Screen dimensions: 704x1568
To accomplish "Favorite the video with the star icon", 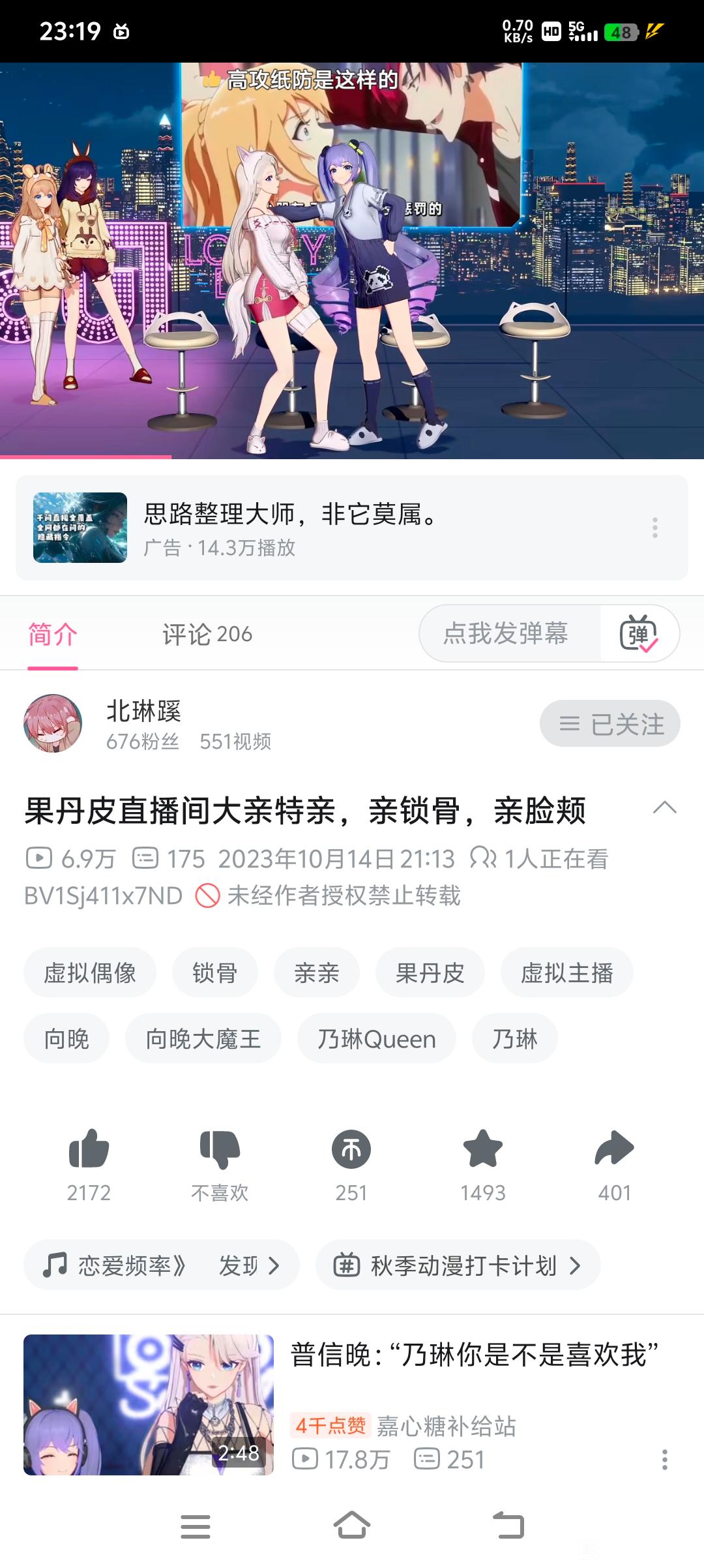I will point(483,1149).
